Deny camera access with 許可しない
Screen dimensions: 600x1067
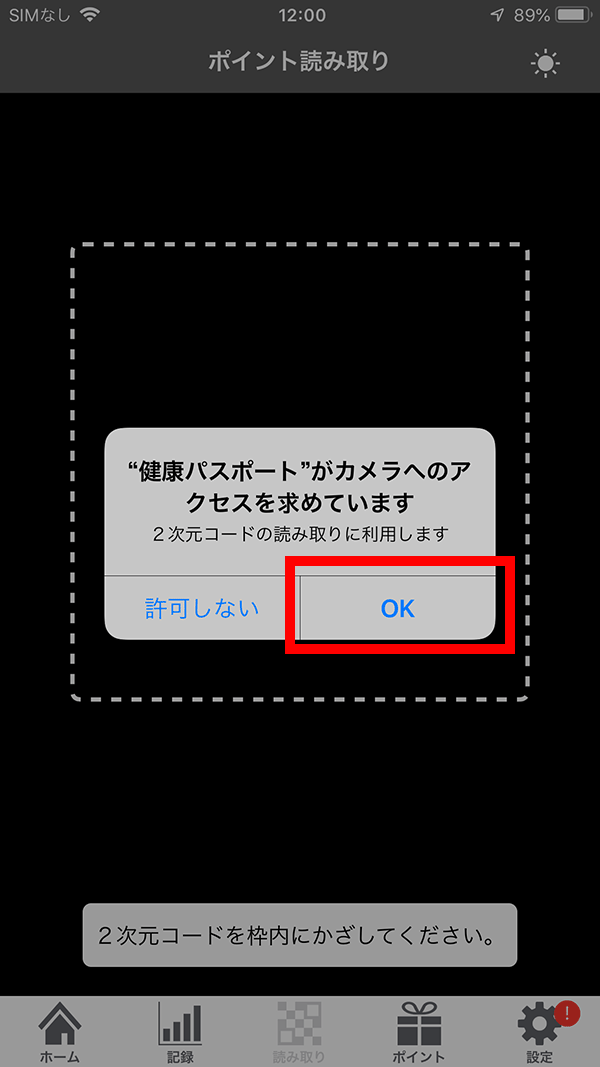click(202, 608)
